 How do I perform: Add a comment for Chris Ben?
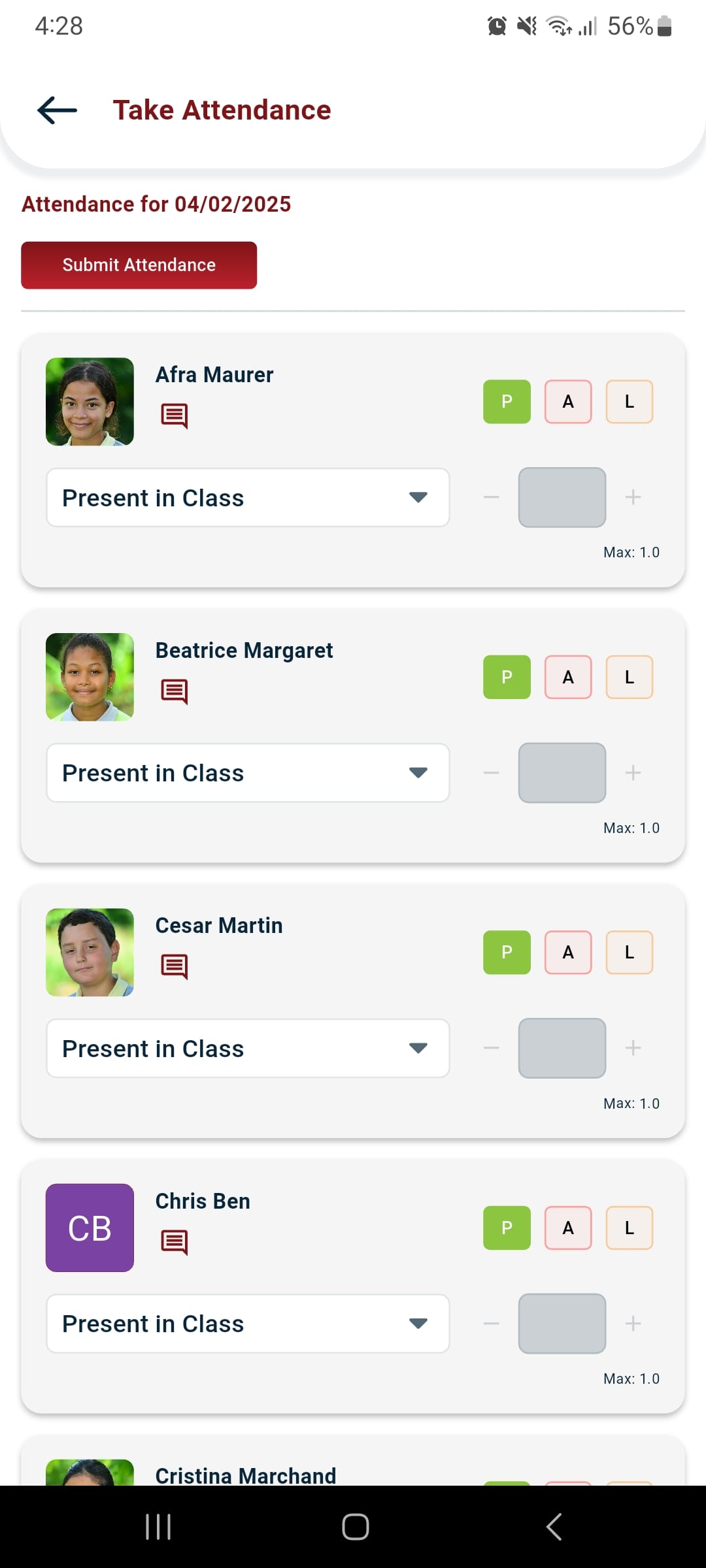(175, 1243)
